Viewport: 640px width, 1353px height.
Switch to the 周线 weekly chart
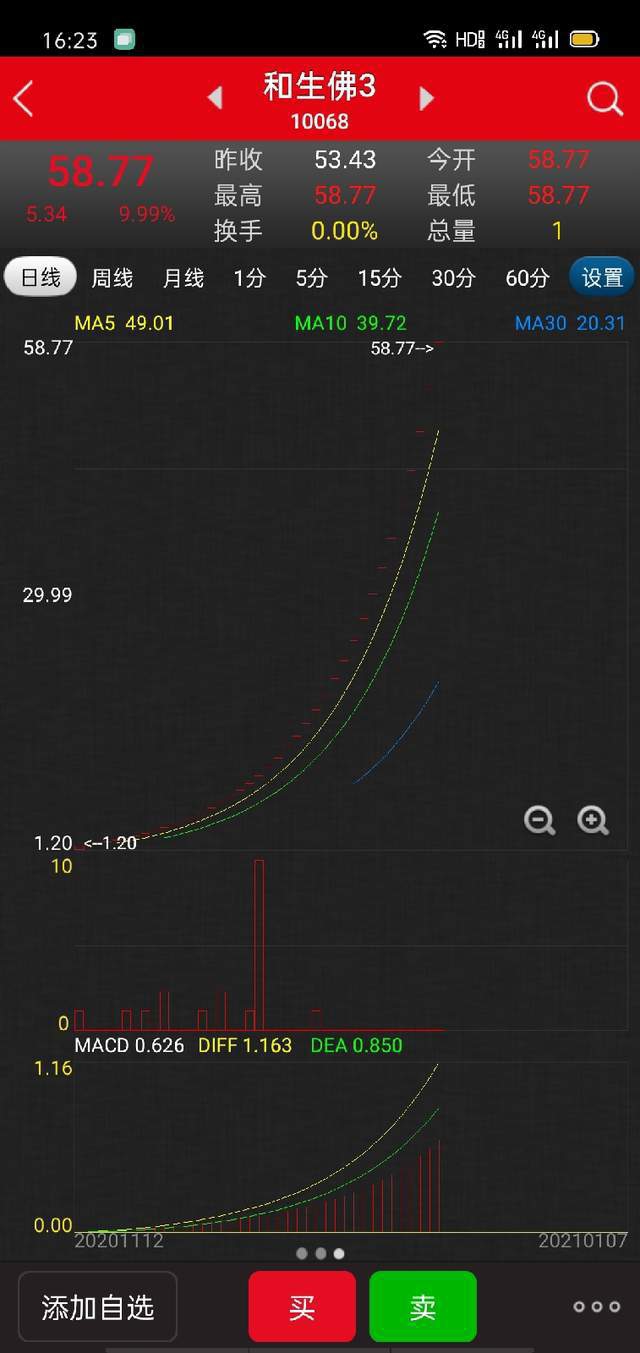click(x=112, y=277)
